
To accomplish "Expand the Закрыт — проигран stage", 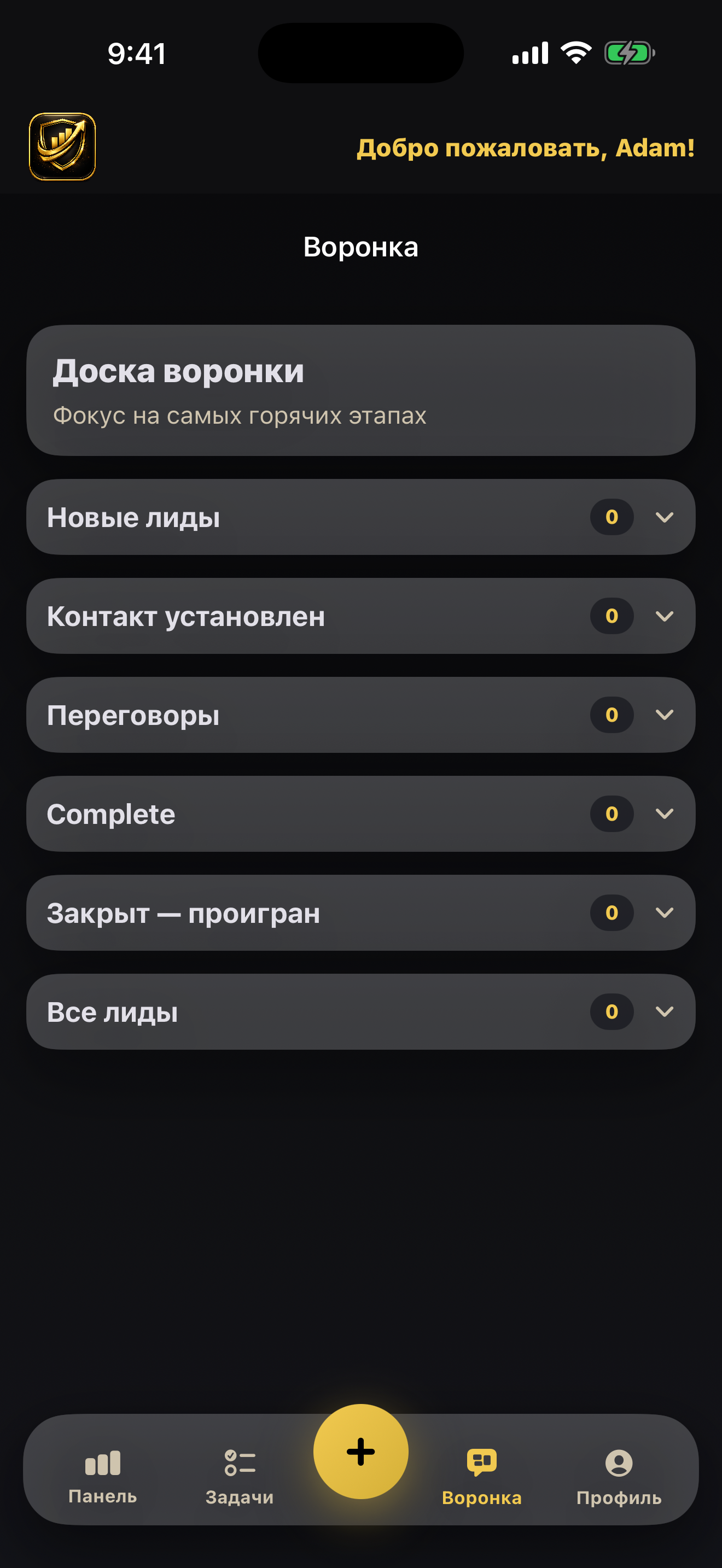I will click(x=665, y=912).
